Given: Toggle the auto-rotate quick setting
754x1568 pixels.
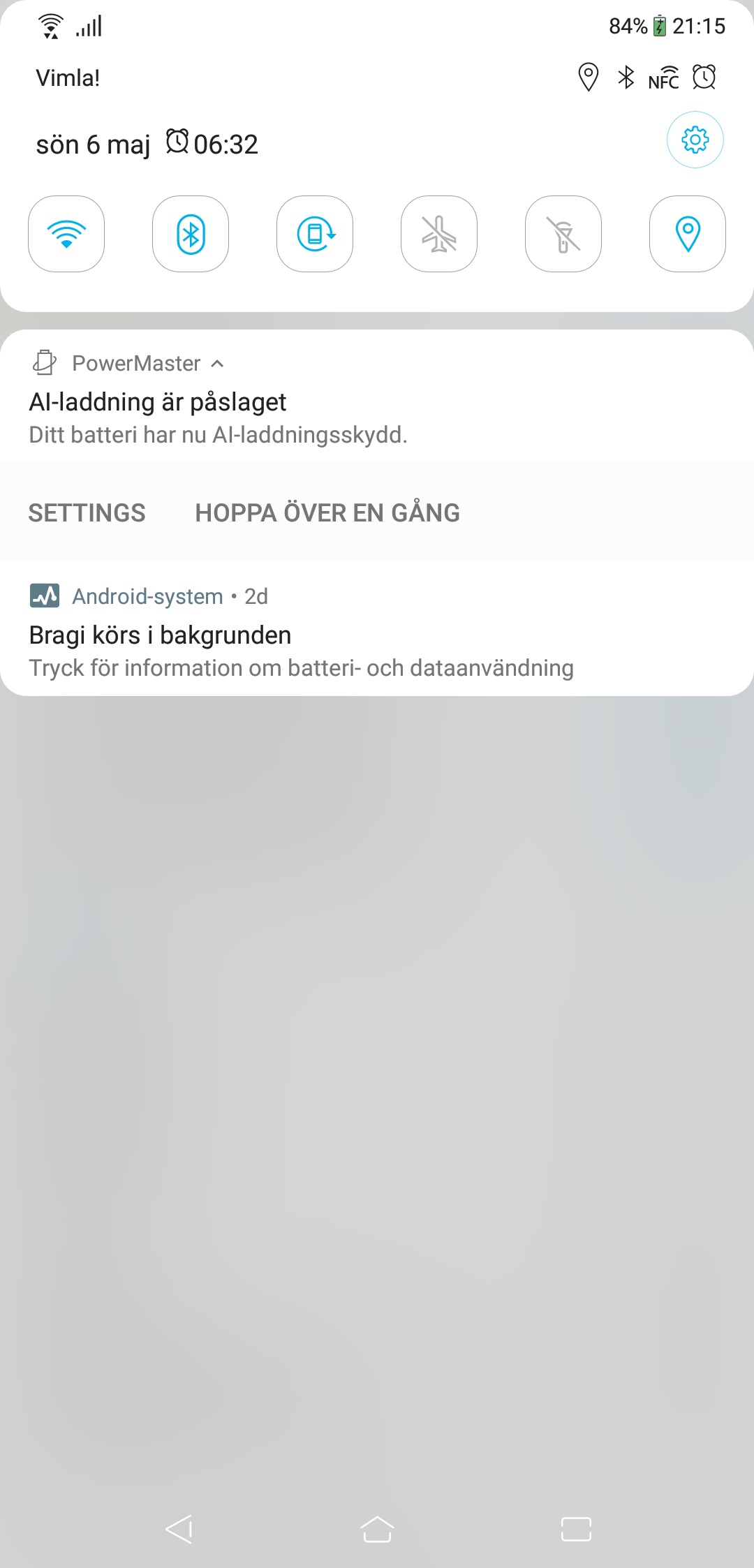Looking at the screenshot, I should [315, 234].
